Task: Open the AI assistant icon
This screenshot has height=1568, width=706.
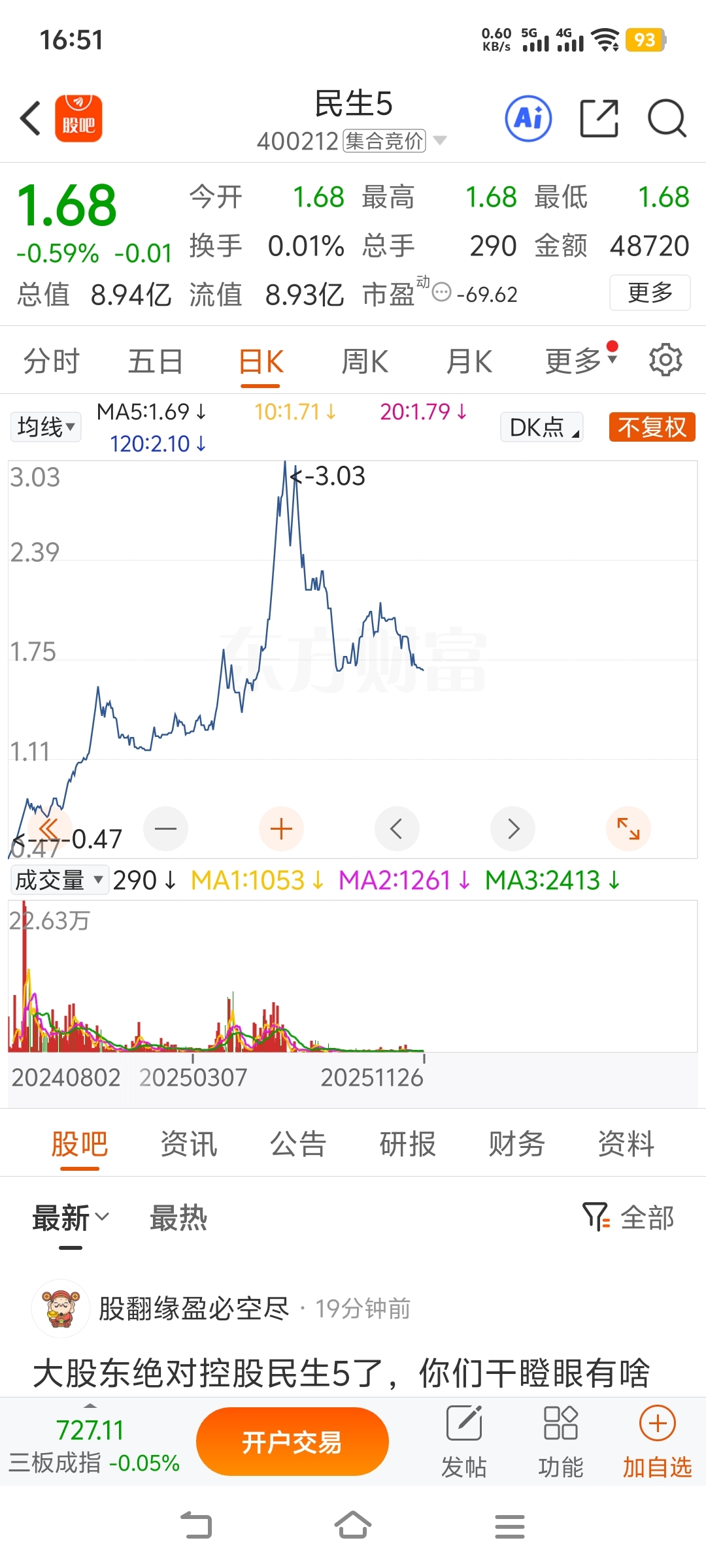Action: tap(528, 118)
